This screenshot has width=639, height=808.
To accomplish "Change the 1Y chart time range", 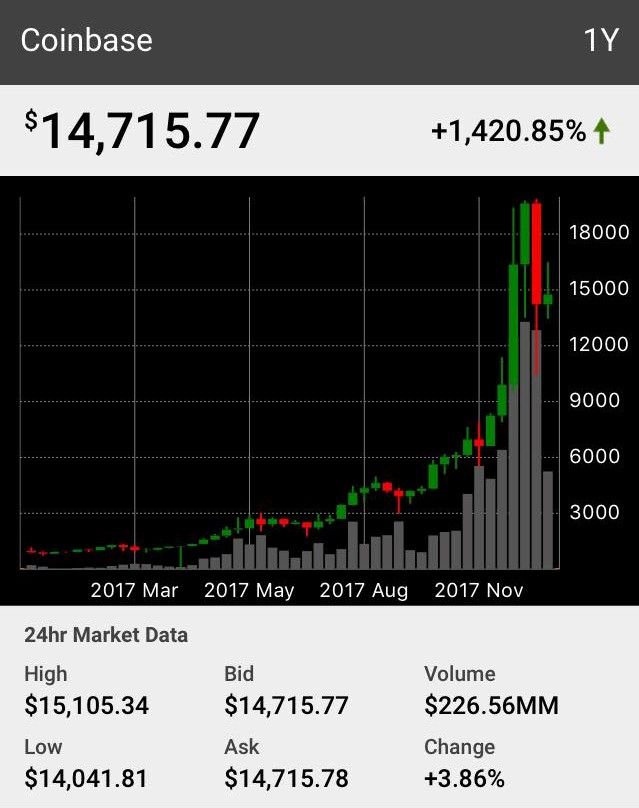I will (601, 41).
